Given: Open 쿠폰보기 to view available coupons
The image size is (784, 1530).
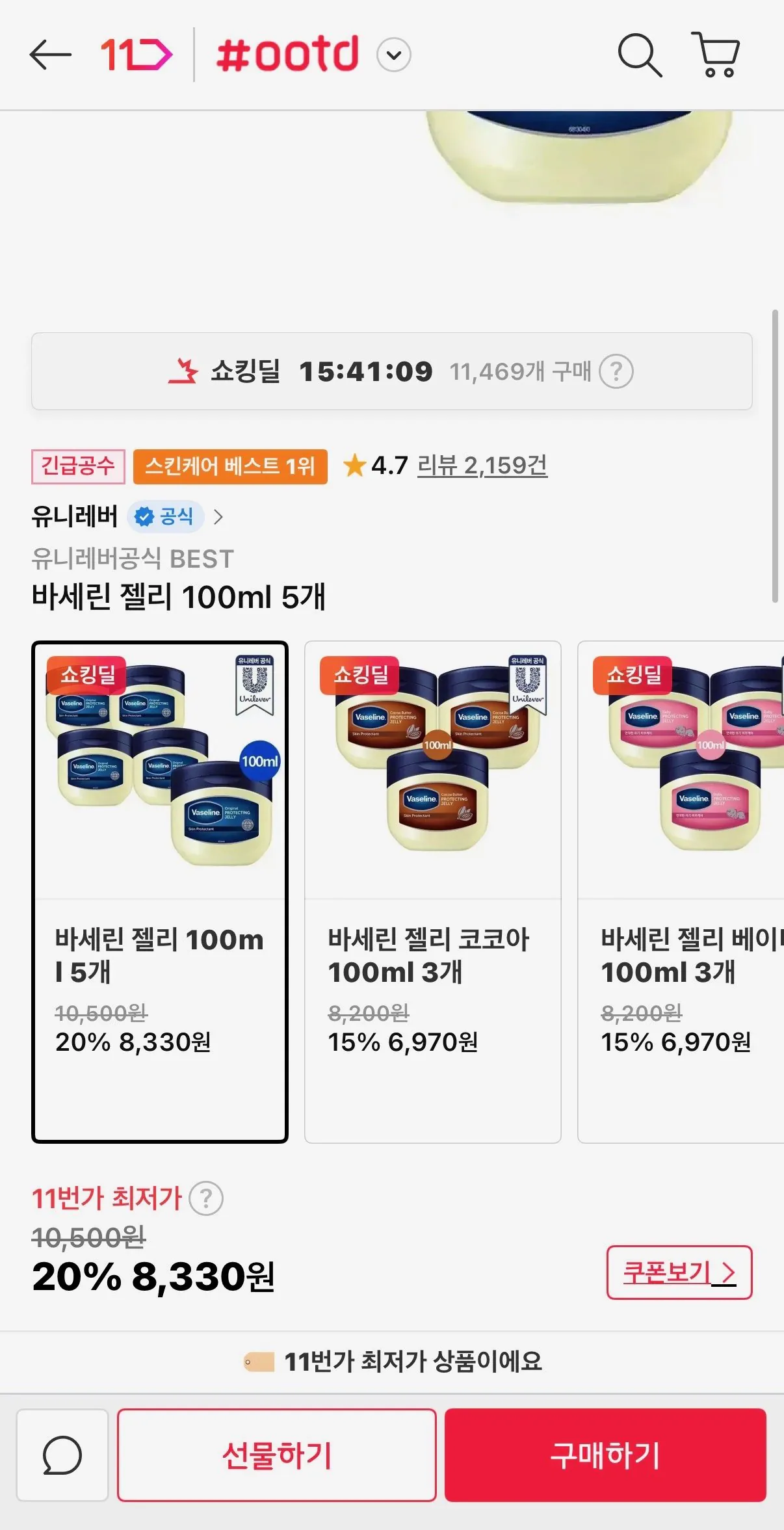Looking at the screenshot, I should point(679,1273).
